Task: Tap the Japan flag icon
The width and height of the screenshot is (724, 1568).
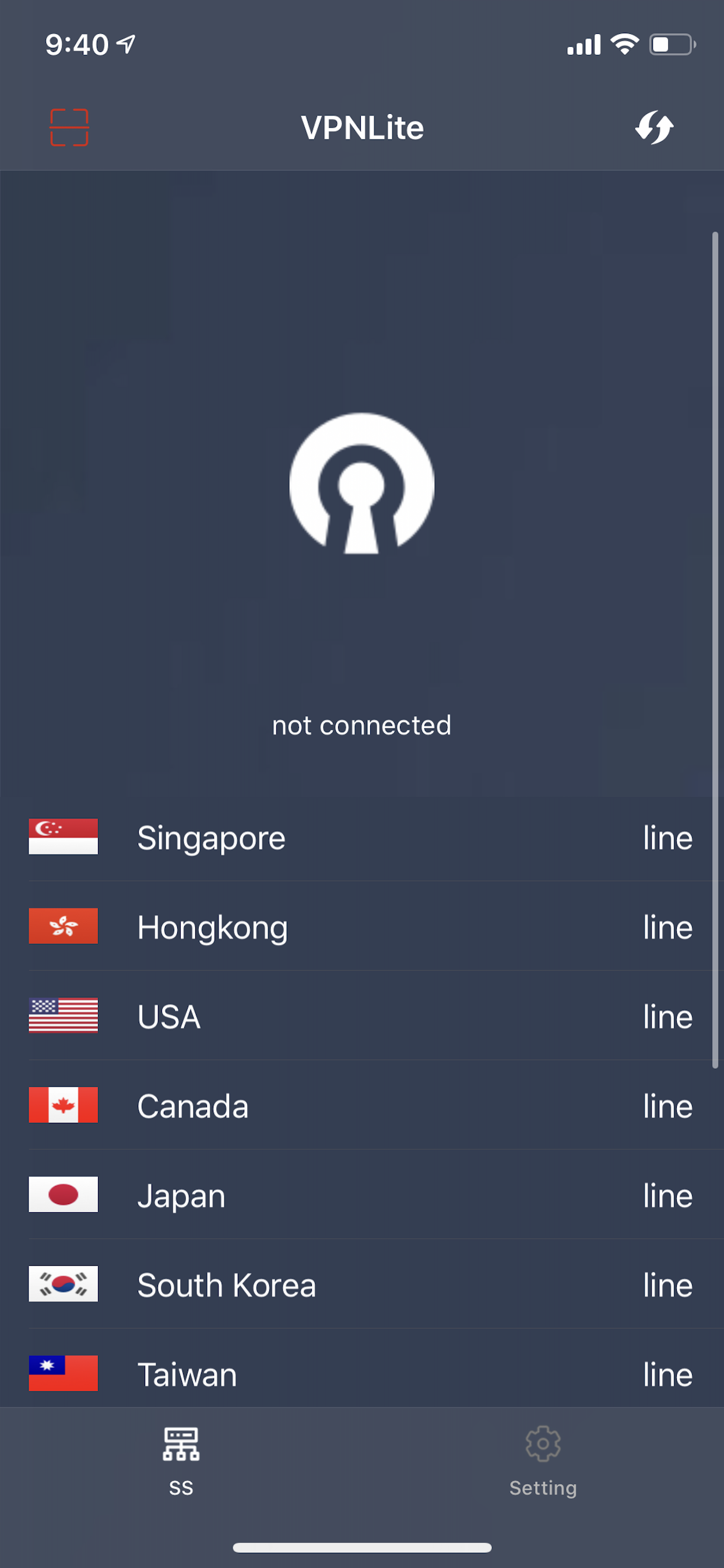Action: [x=63, y=1194]
